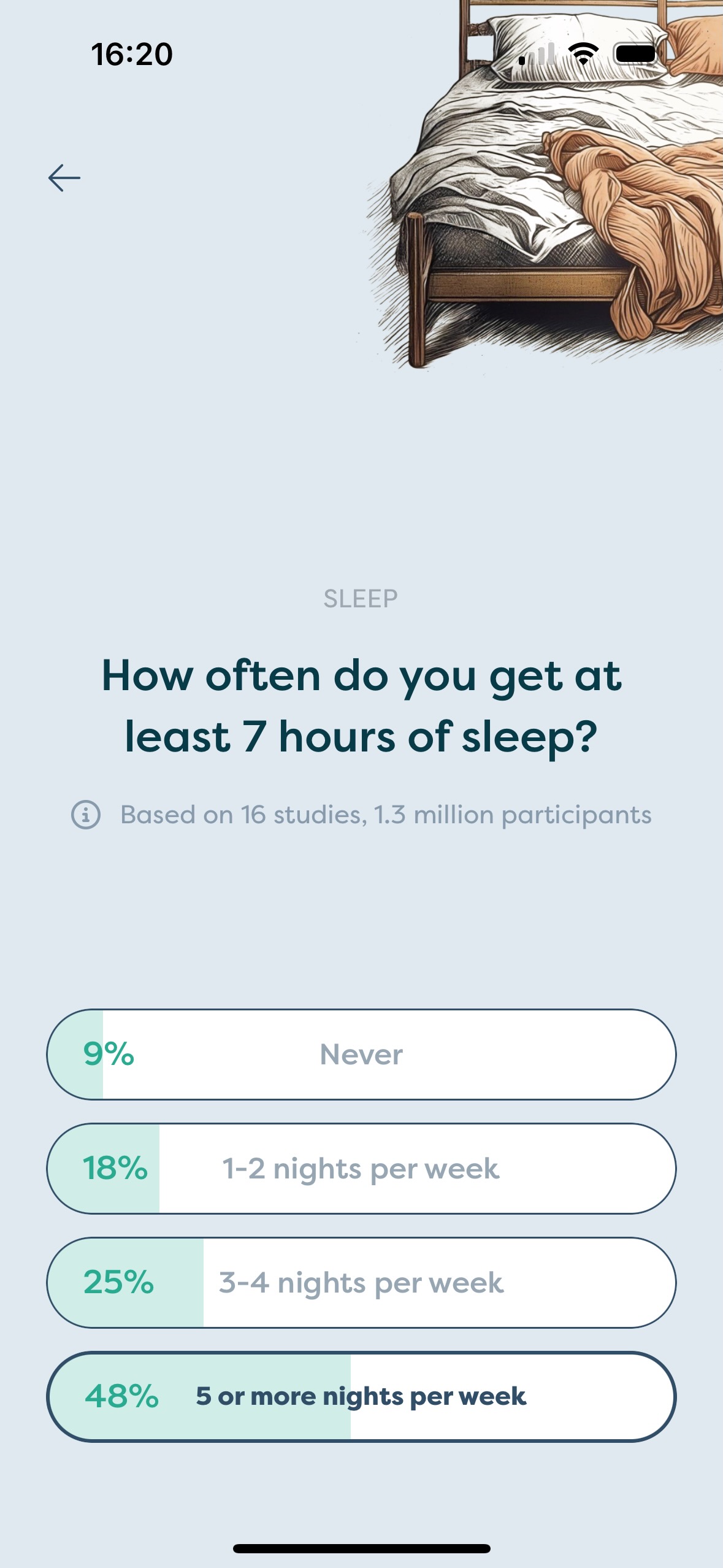Open info about the 16 studies
This screenshot has width=723, height=1568.
point(86,815)
